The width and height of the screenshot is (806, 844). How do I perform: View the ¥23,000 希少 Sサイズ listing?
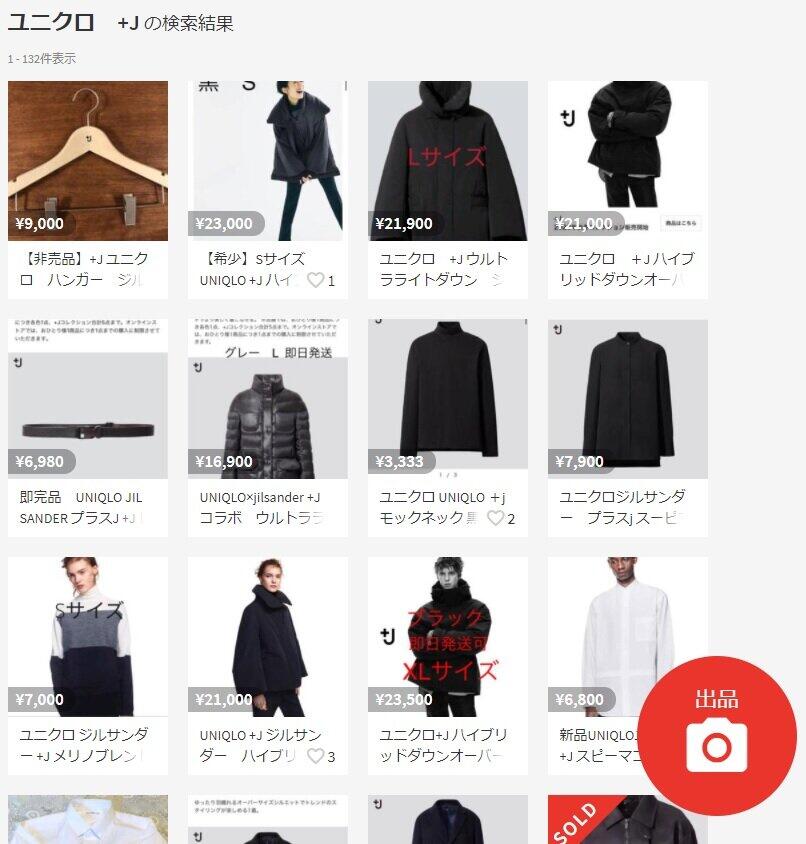point(268,161)
